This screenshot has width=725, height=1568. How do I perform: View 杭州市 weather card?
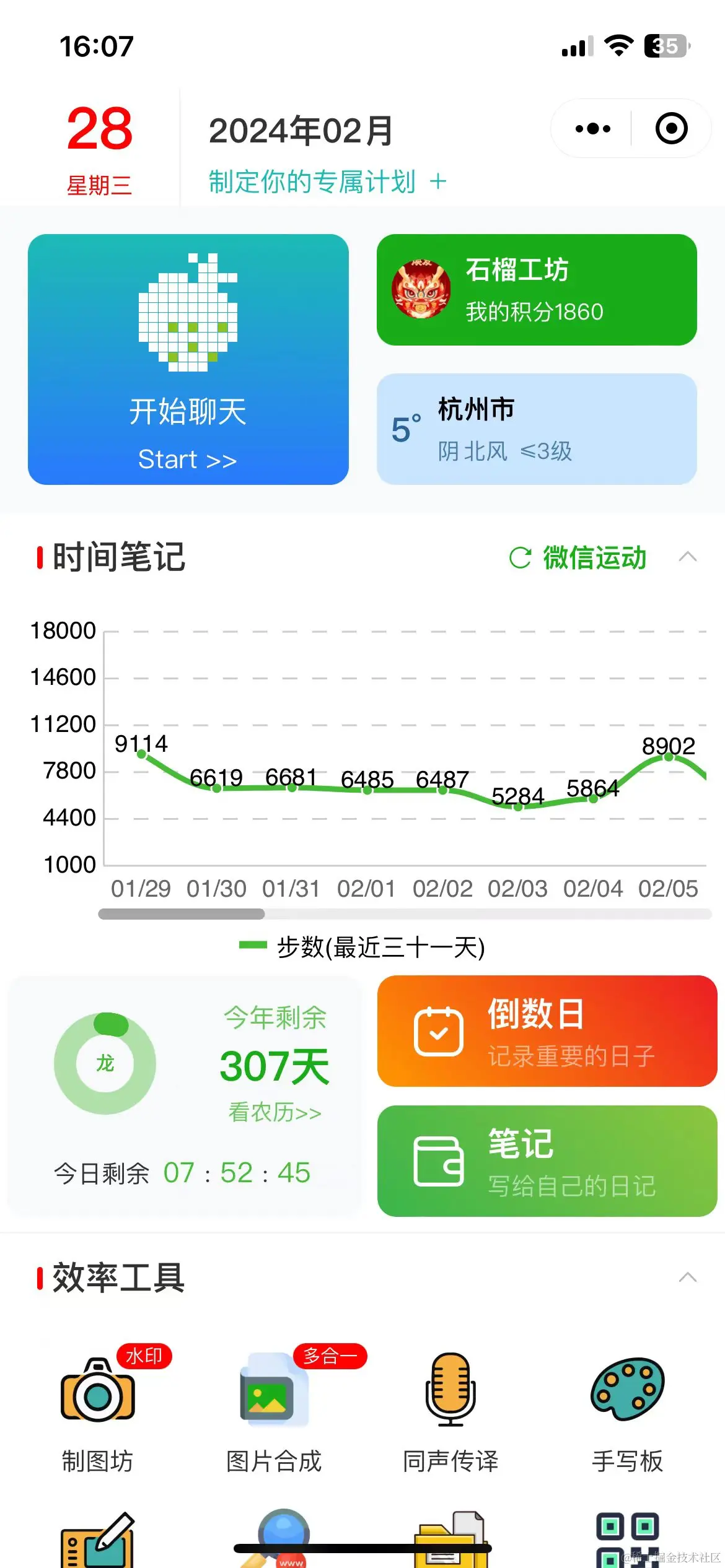tap(537, 429)
